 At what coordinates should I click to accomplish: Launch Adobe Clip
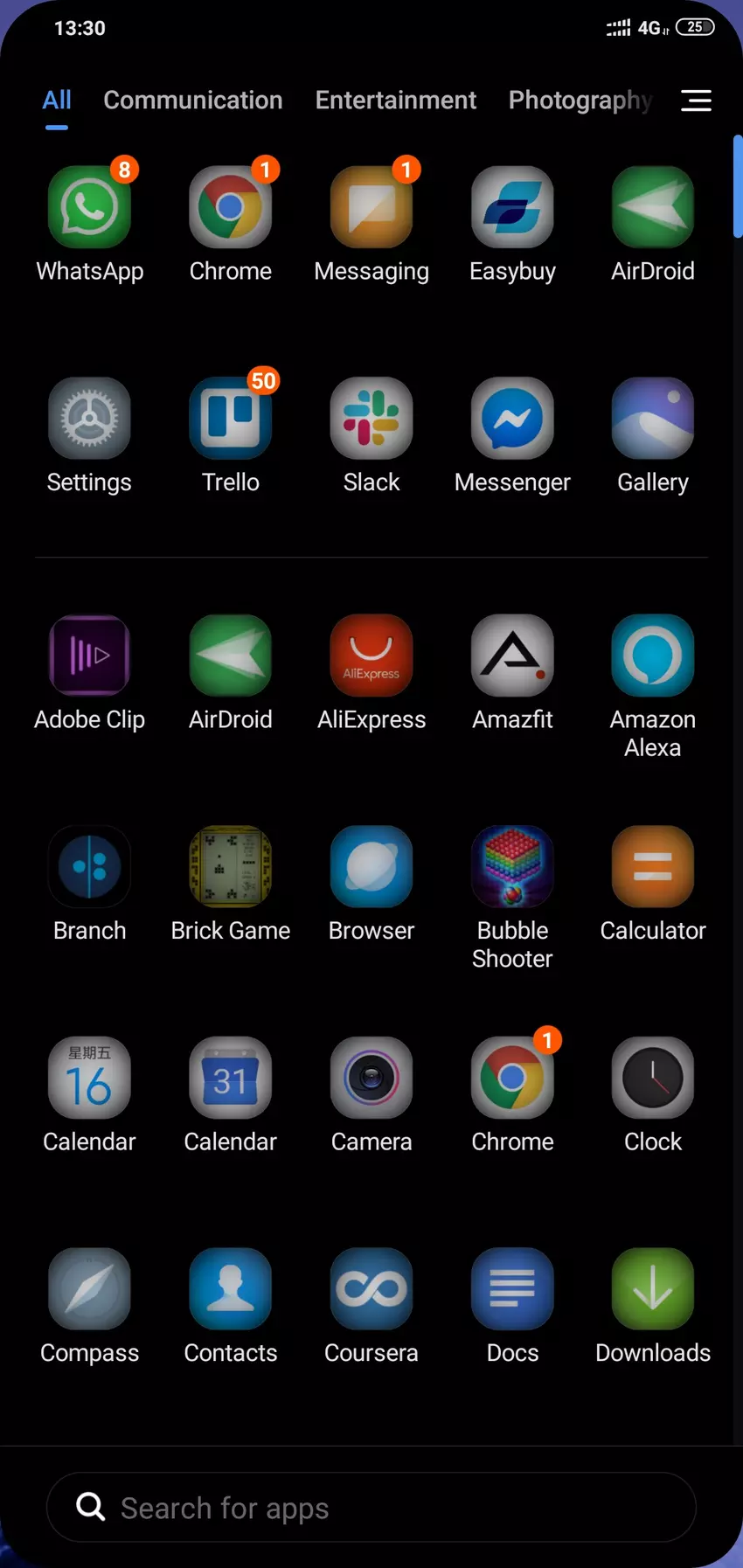89,656
